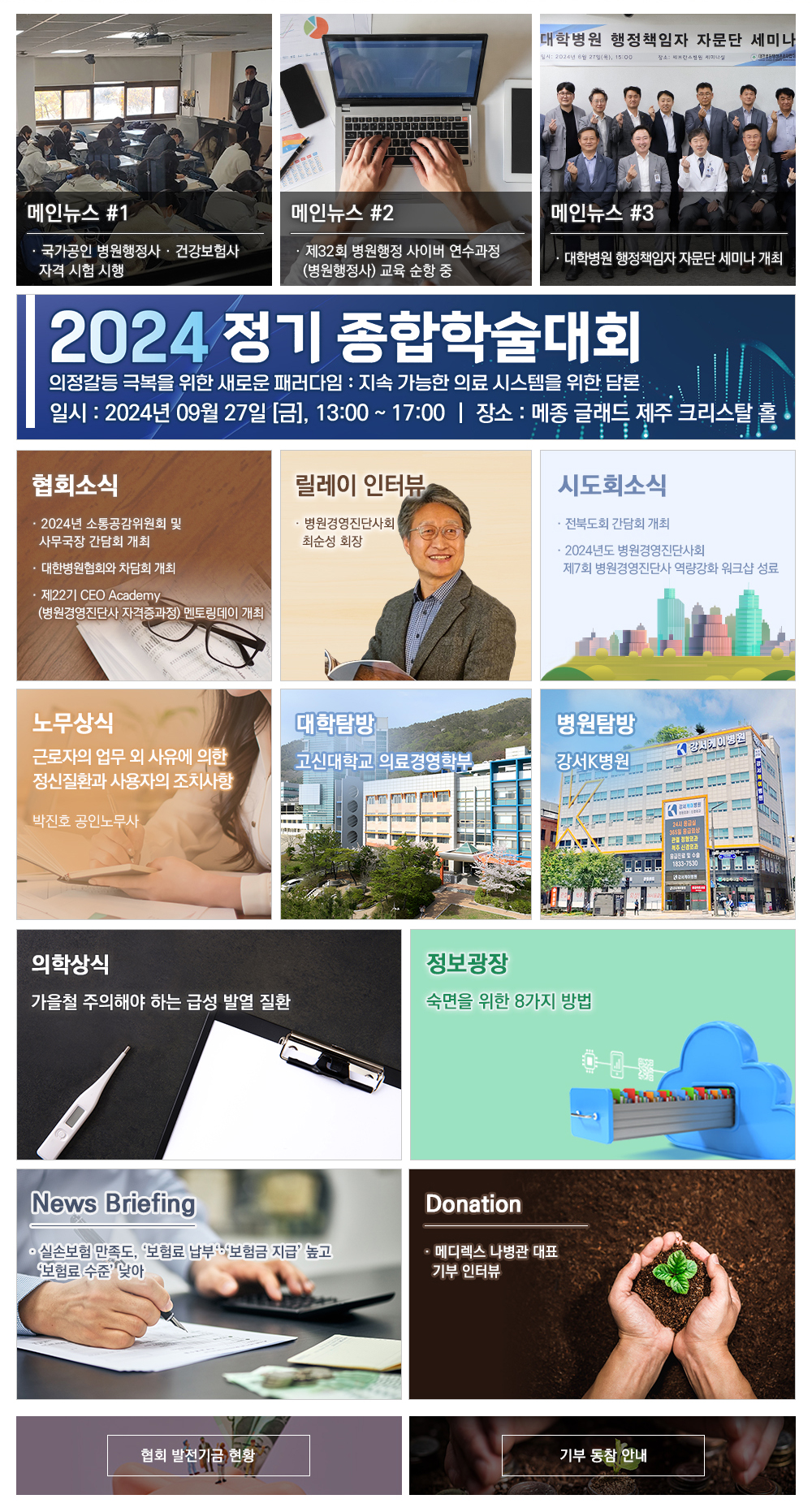
Task: Open the 시도회소식 card
Action: pyautogui.click(x=667, y=565)
